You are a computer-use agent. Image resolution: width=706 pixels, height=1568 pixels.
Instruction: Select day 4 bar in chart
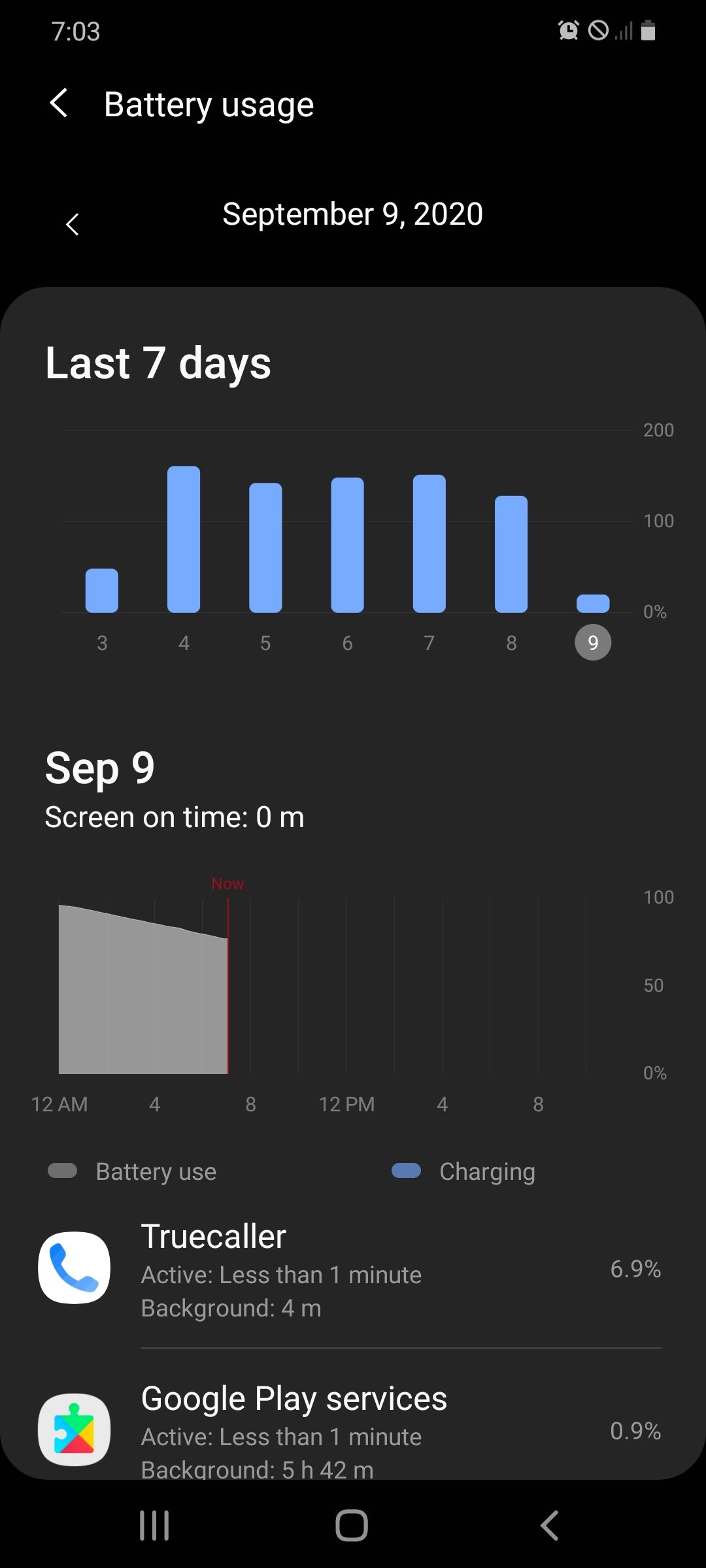184,540
